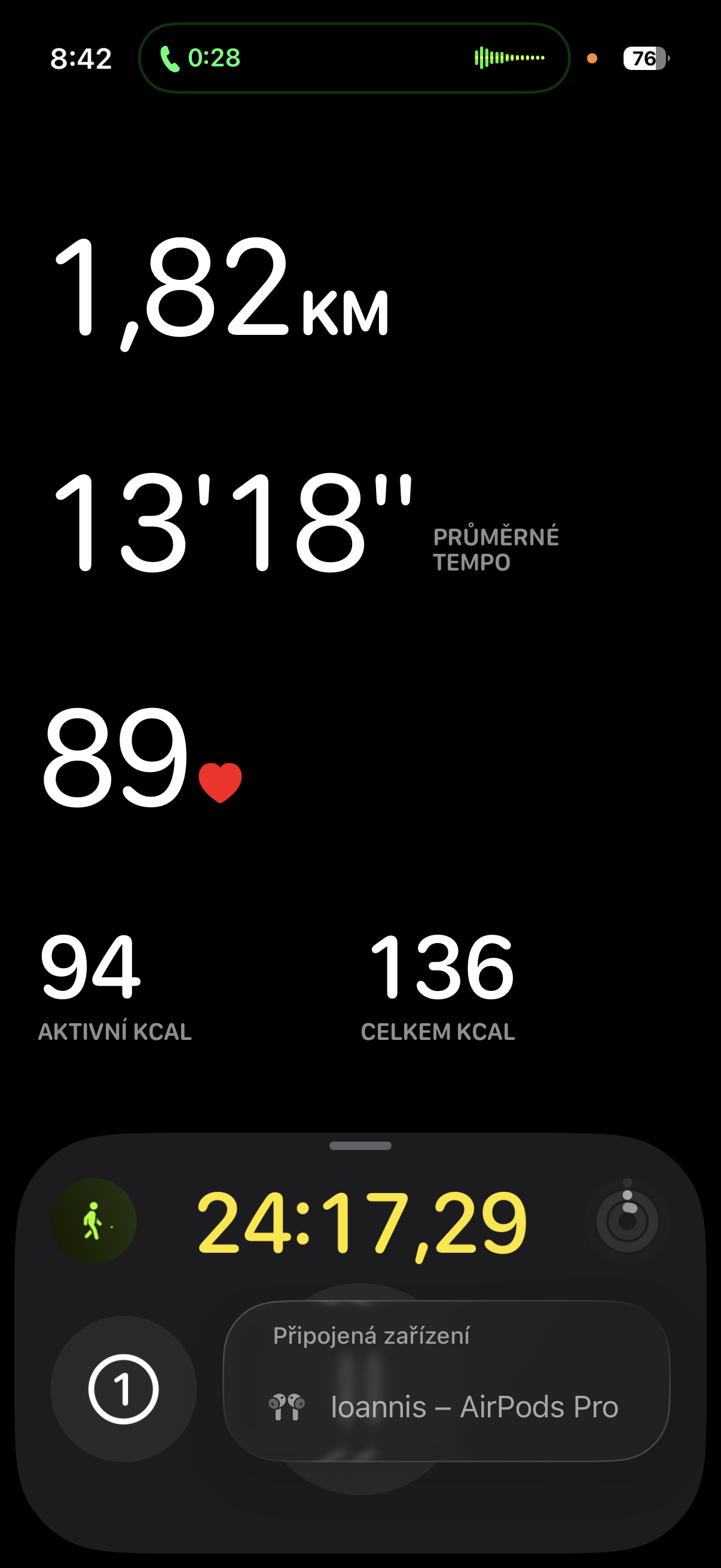Tap the call audio waveform visualizer
721x1568 pixels.
(509, 59)
